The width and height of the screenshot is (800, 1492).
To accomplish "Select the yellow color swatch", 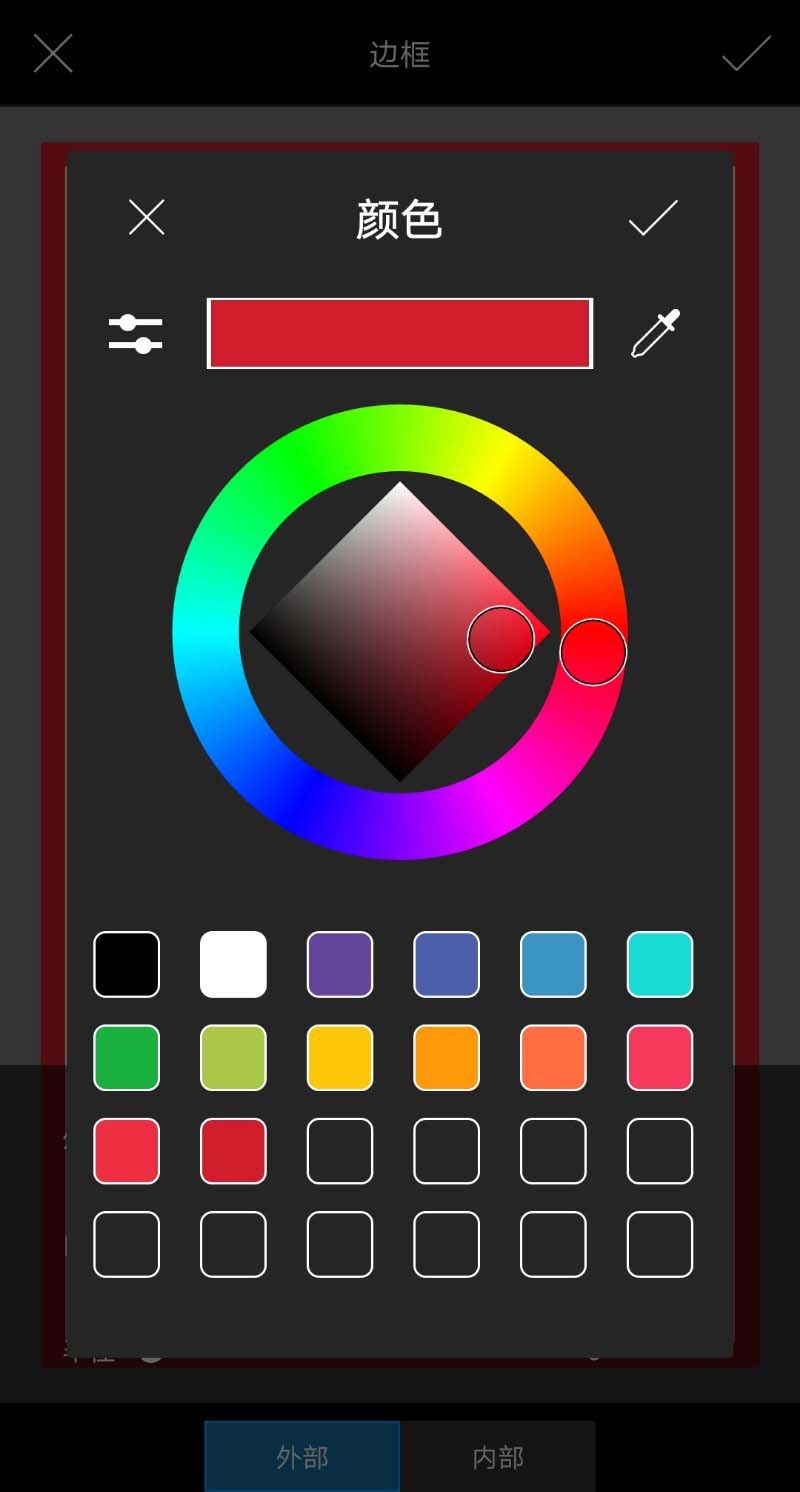I will click(x=340, y=1057).
